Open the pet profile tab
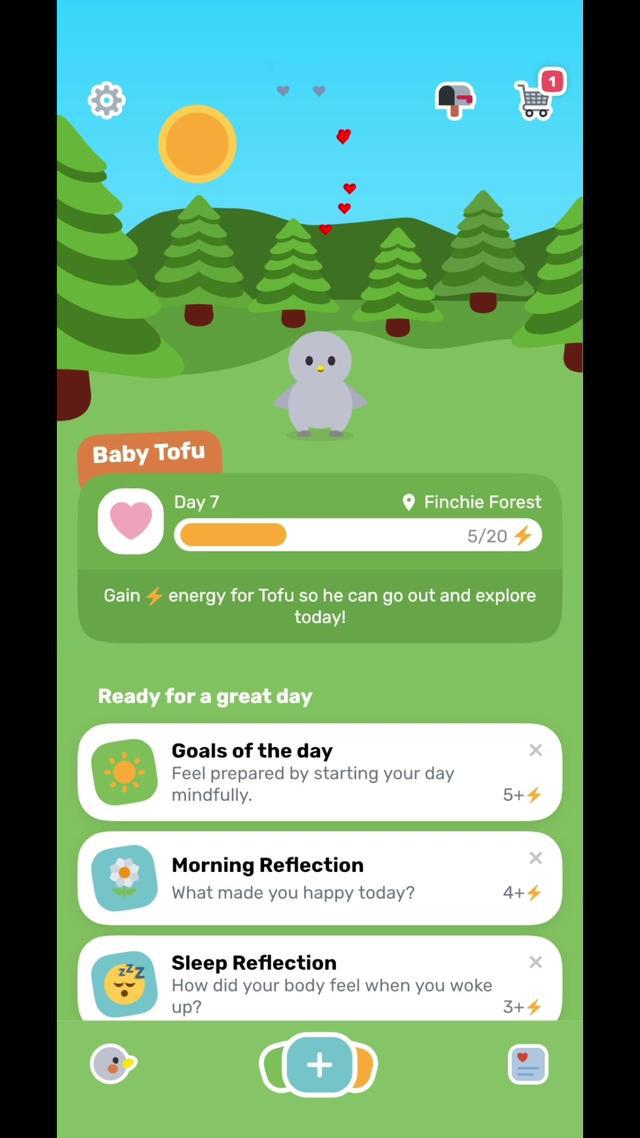This screenshot has height=1138, width=640. (112, 1065)
